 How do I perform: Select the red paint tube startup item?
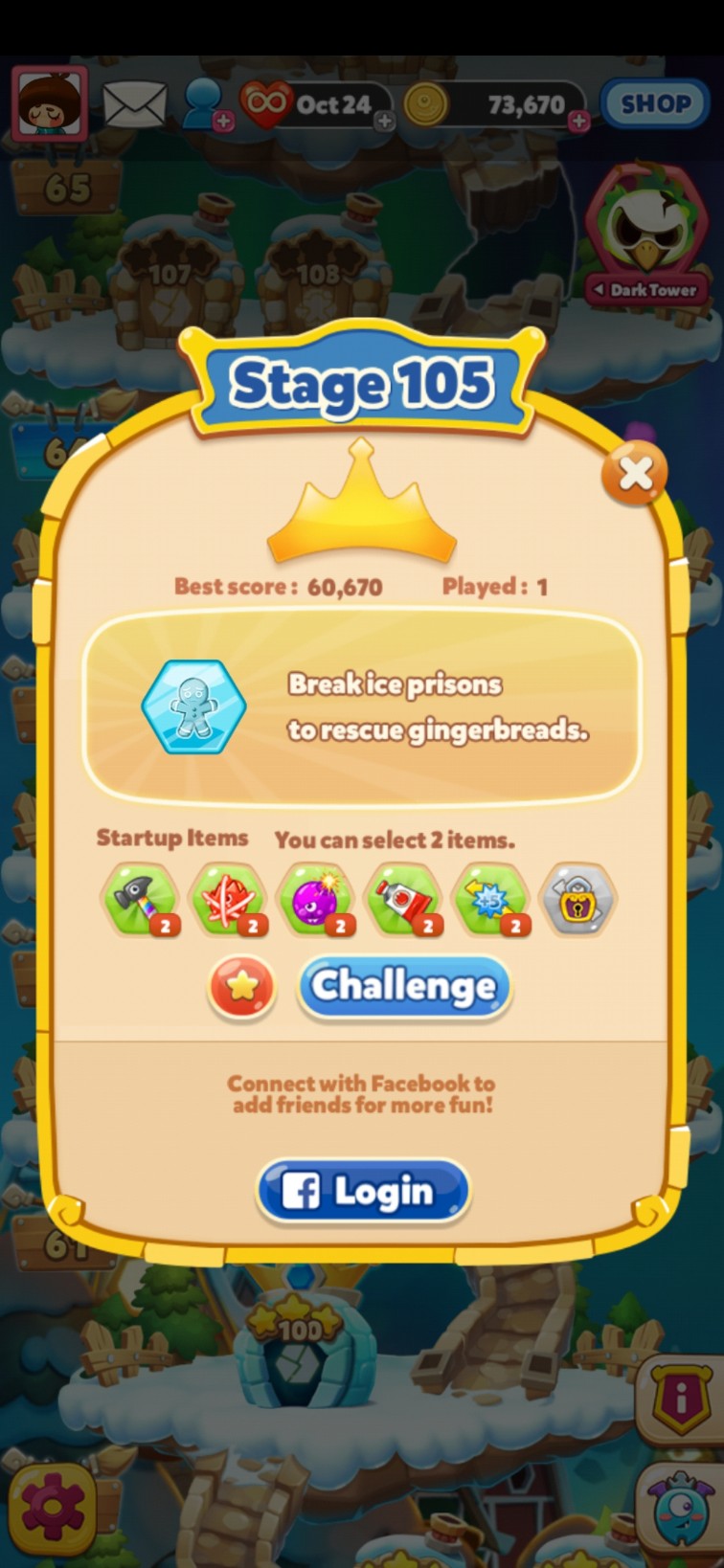pos(404,900)
